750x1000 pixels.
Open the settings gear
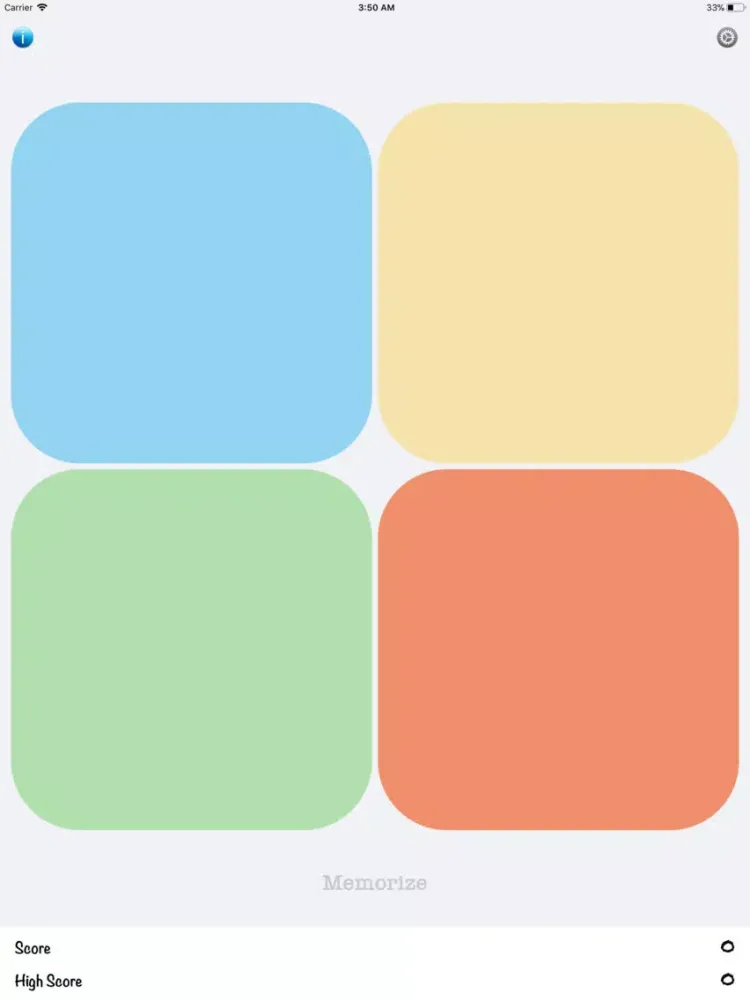pyautogui.click(x=726, y=38)
